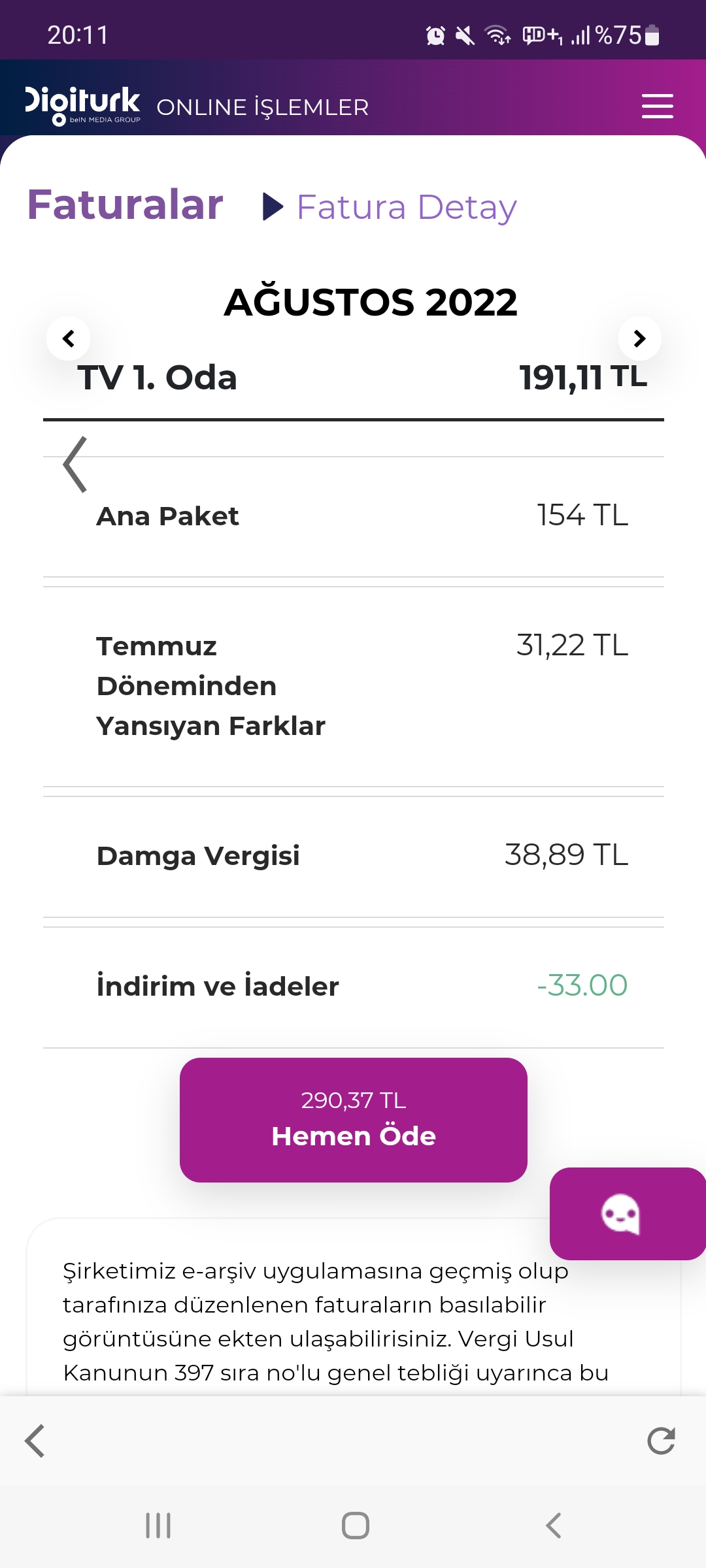Go back using the browser back arrow

35,1441
